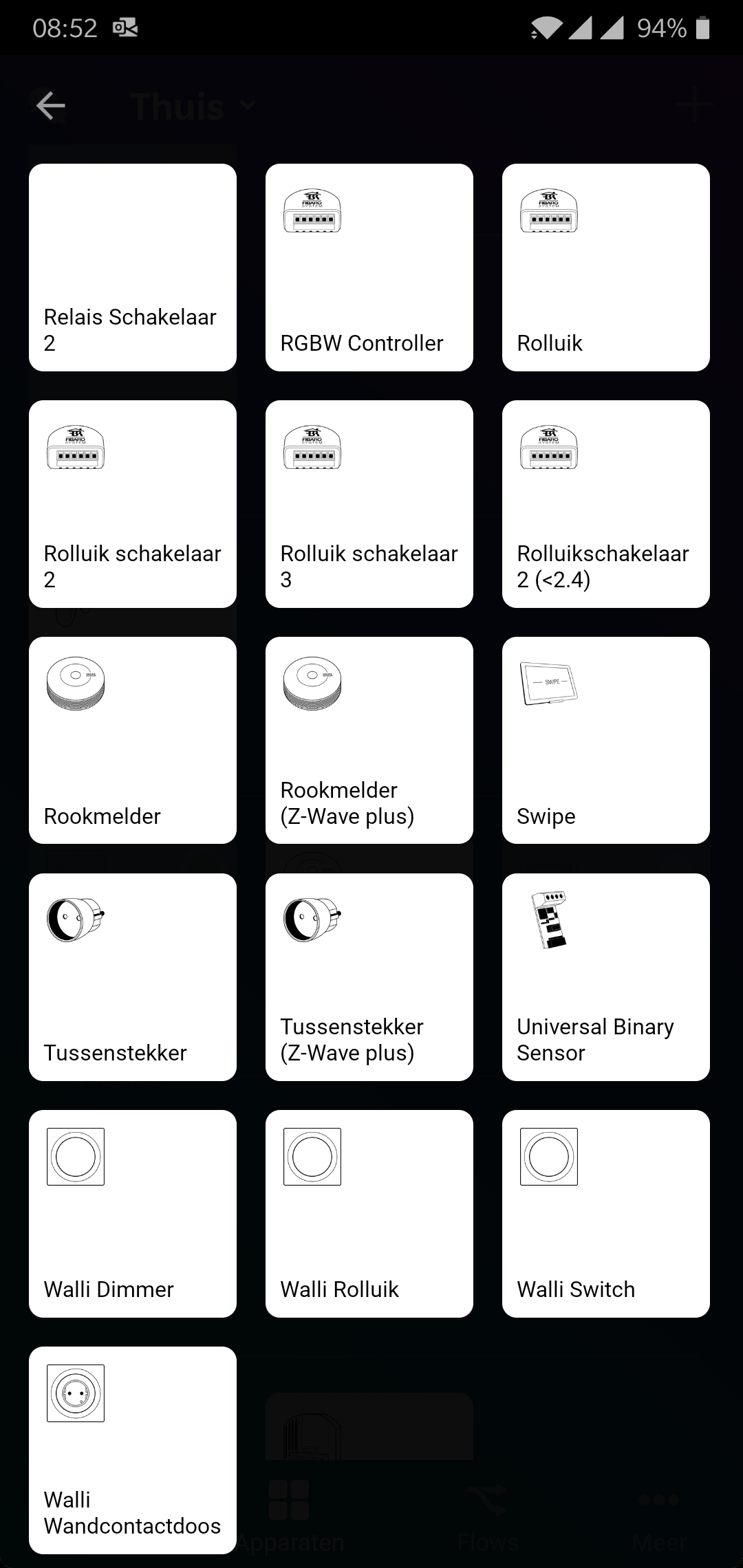
Task: Pick the Walli Switch device
Action: point(606,1214)
